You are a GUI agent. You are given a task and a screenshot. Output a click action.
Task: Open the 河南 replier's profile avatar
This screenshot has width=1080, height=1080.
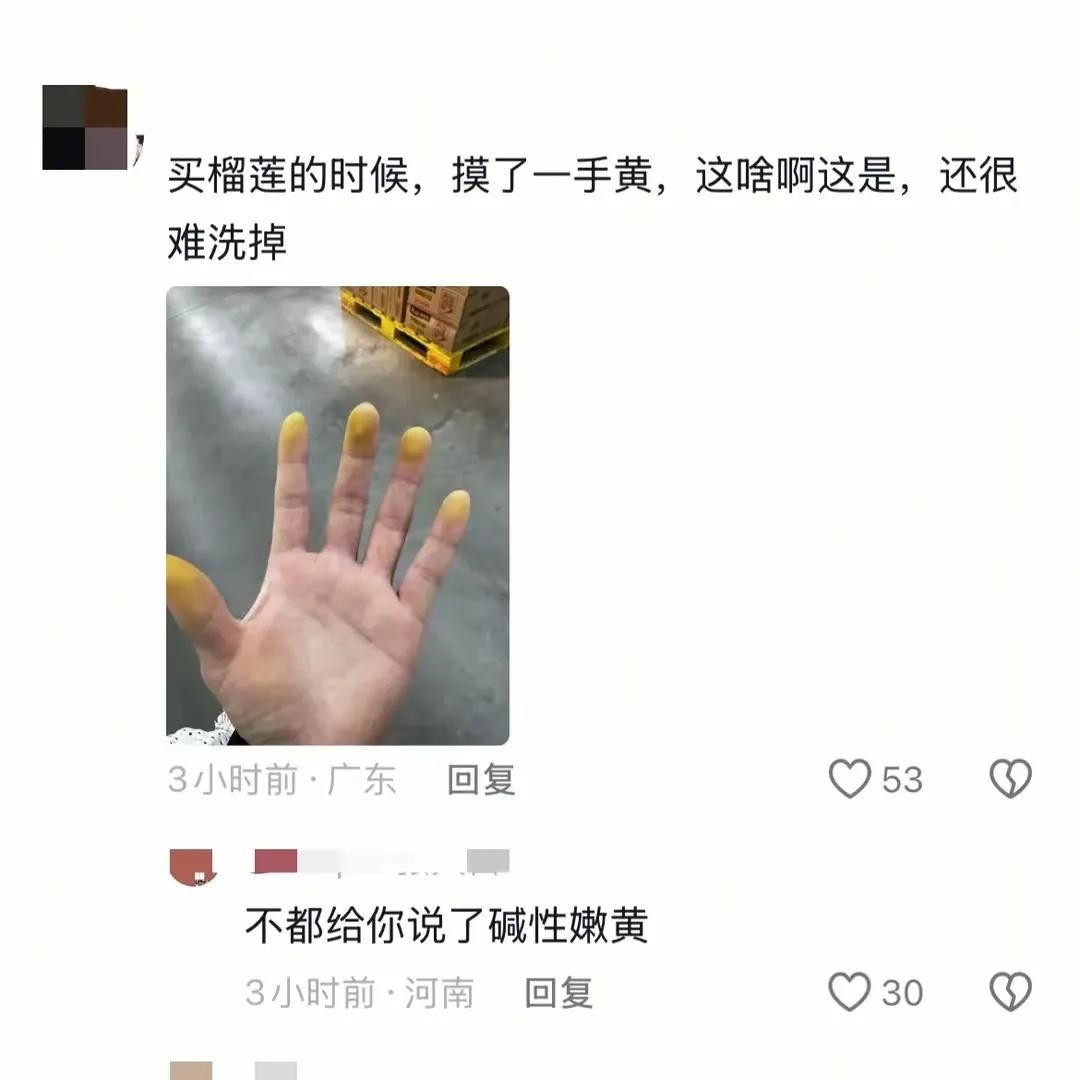click(x=192, y=865)
